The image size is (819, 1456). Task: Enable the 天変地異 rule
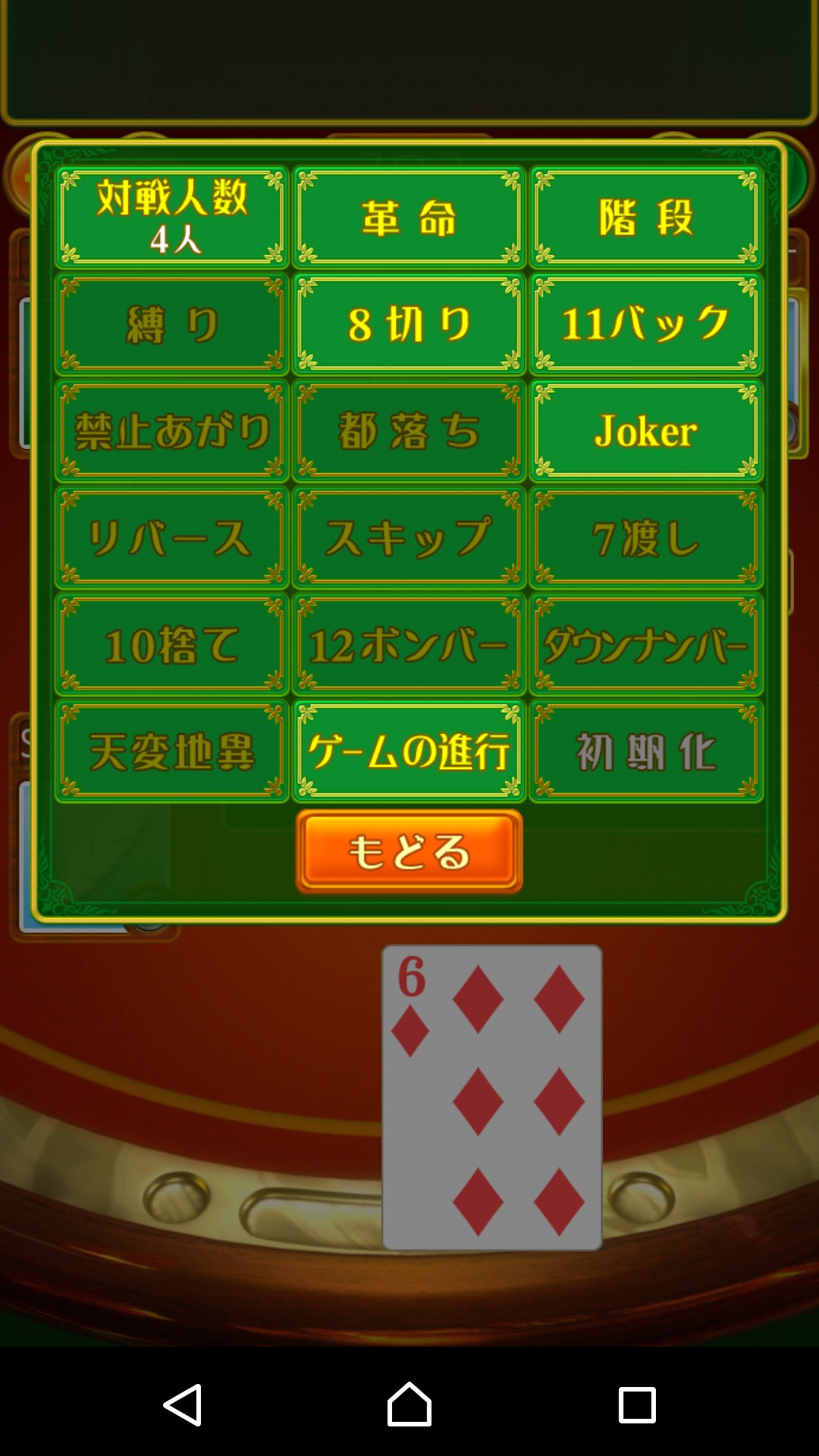(172, 752)
